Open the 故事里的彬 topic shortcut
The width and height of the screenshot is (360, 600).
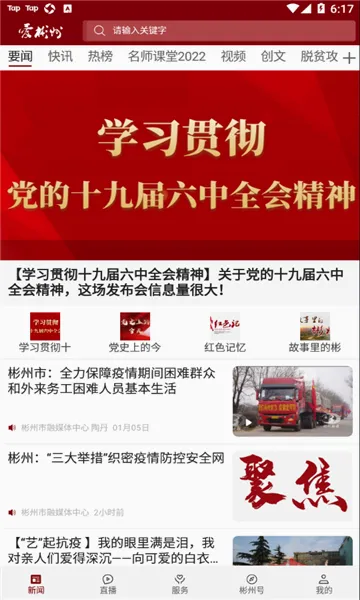(314, 332)
